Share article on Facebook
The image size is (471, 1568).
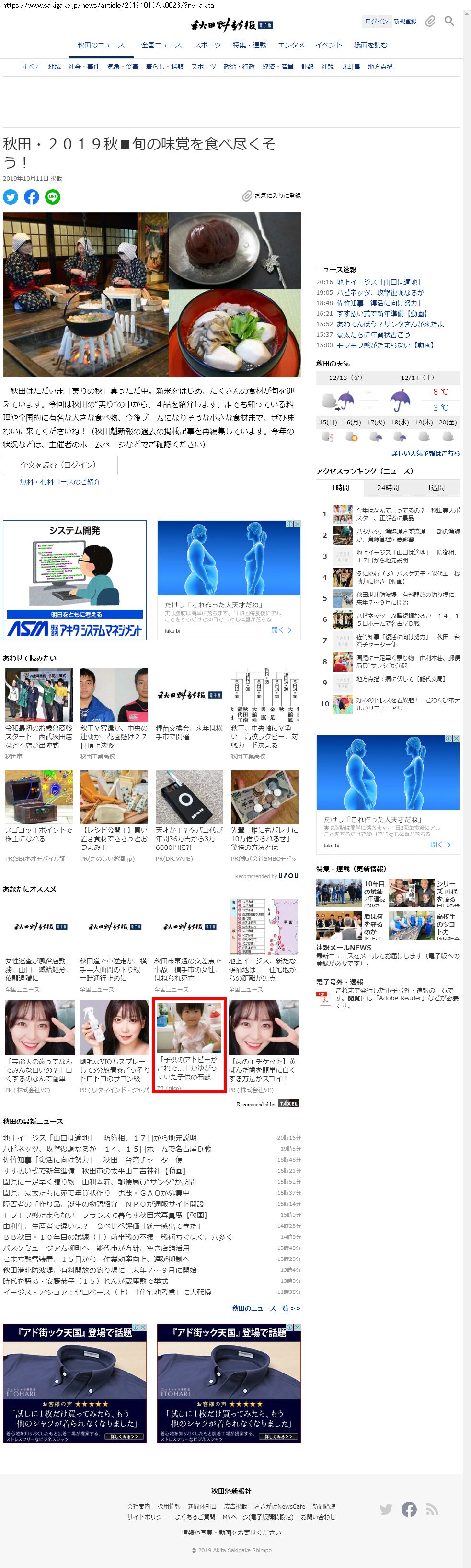pos(32,196)
